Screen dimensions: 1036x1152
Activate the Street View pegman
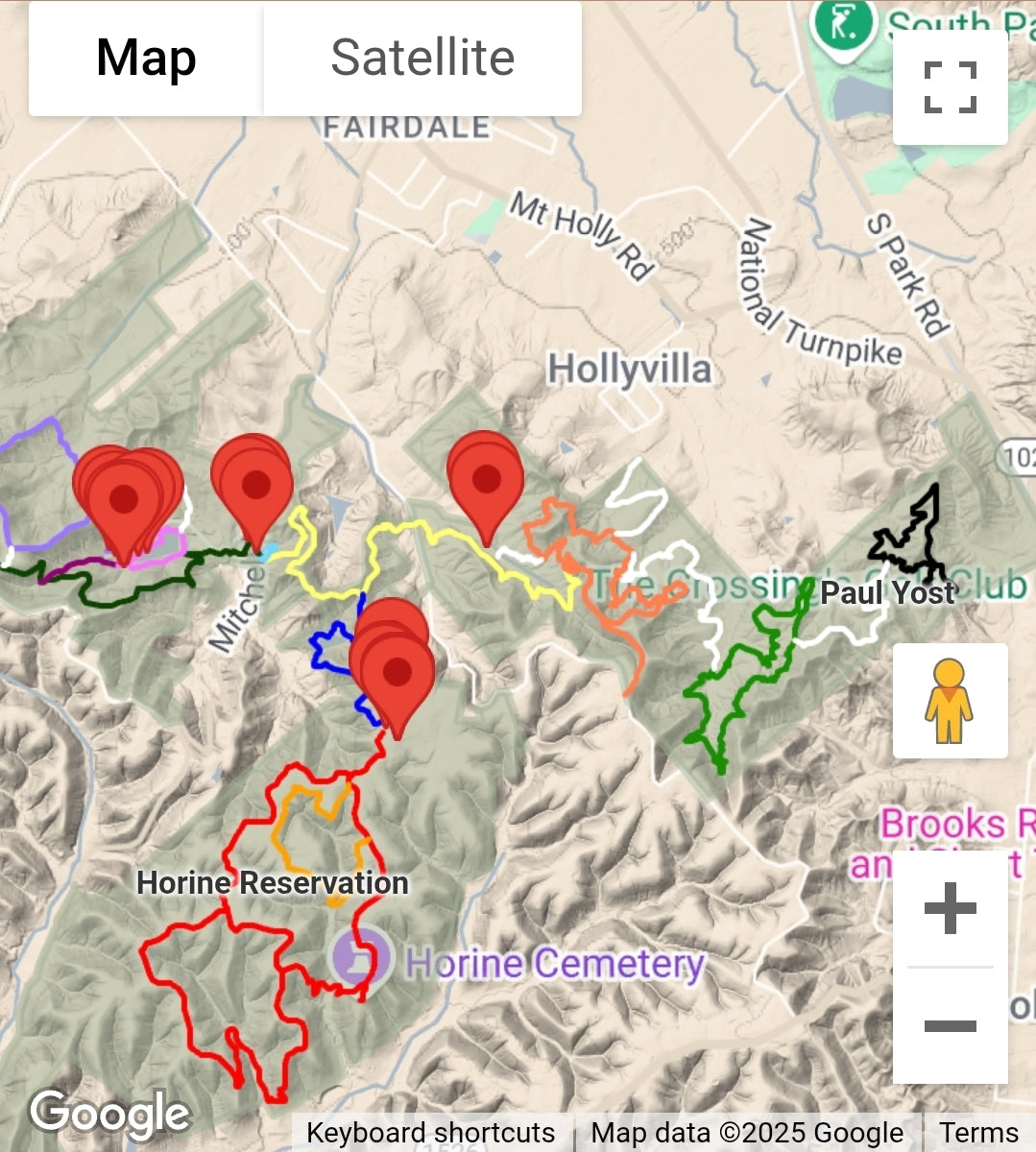950,701
